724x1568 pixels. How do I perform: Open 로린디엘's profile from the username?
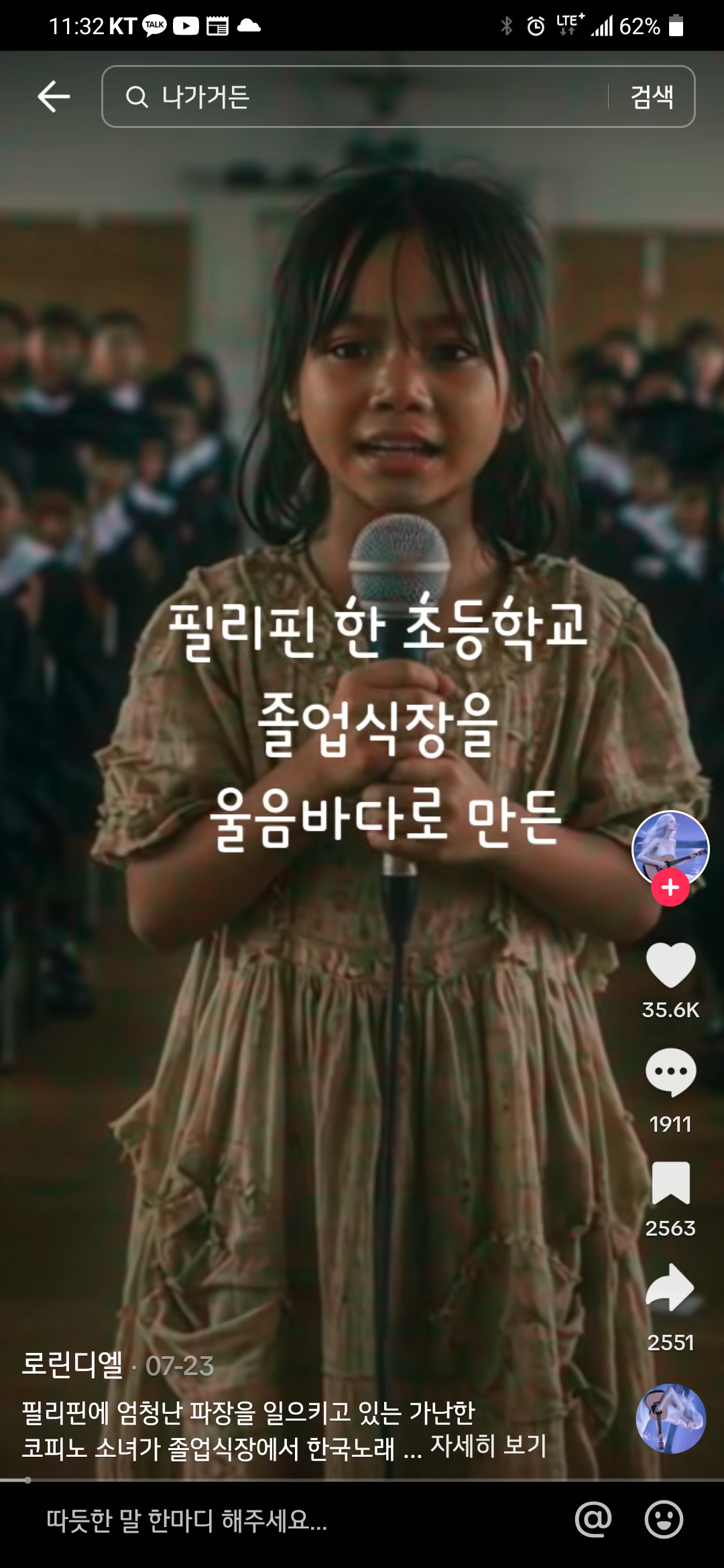coord(72,1365)
